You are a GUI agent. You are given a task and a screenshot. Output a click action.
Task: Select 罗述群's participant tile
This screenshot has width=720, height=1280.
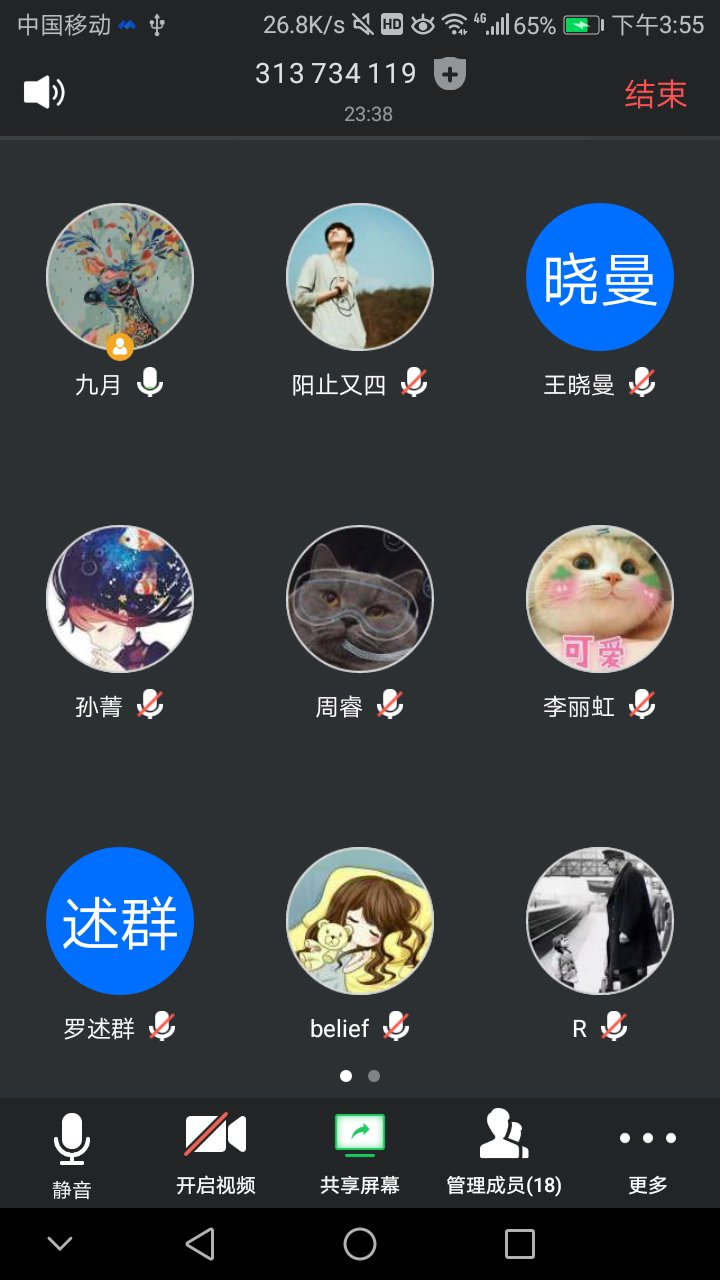pos(120,921)
